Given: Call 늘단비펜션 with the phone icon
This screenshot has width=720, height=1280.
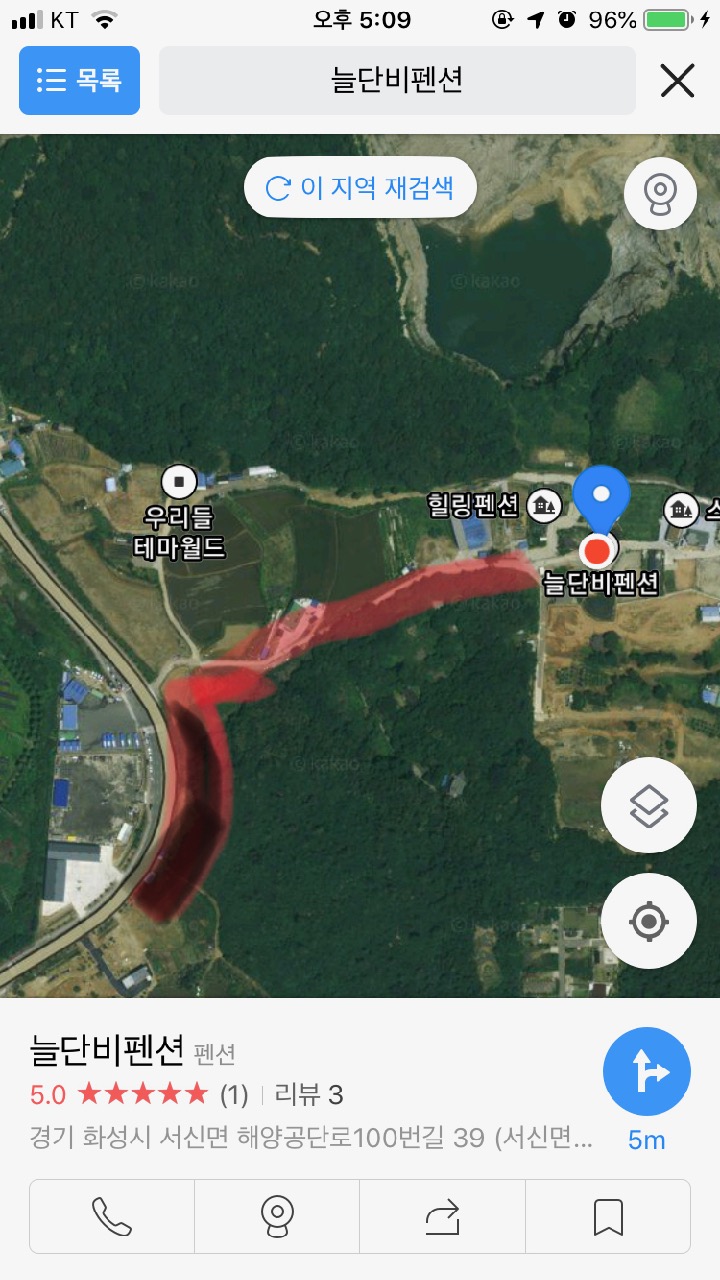Looking at the screenshot, I should pyautogui.click(x=112, y=1216).
